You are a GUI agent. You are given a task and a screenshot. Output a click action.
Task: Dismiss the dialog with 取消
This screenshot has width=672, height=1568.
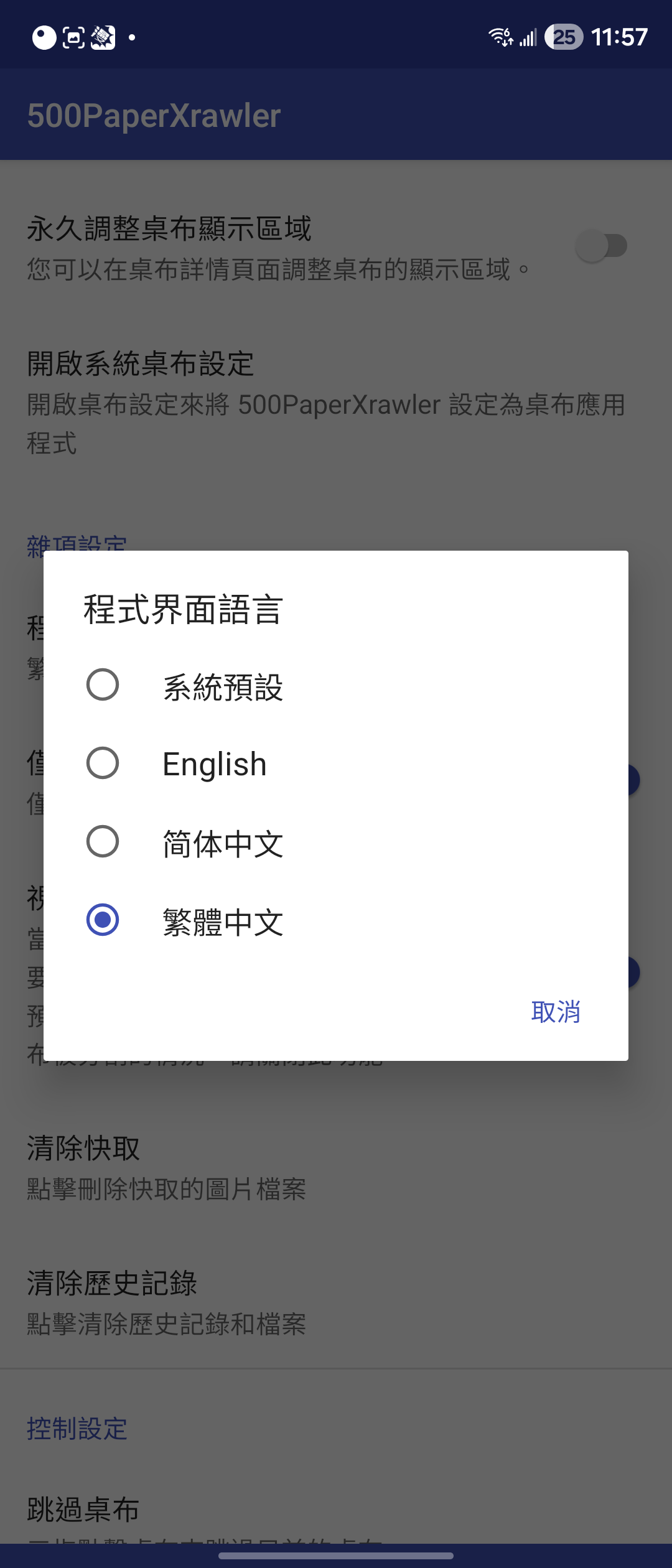pyautogui.click(x=556, y=1012)
